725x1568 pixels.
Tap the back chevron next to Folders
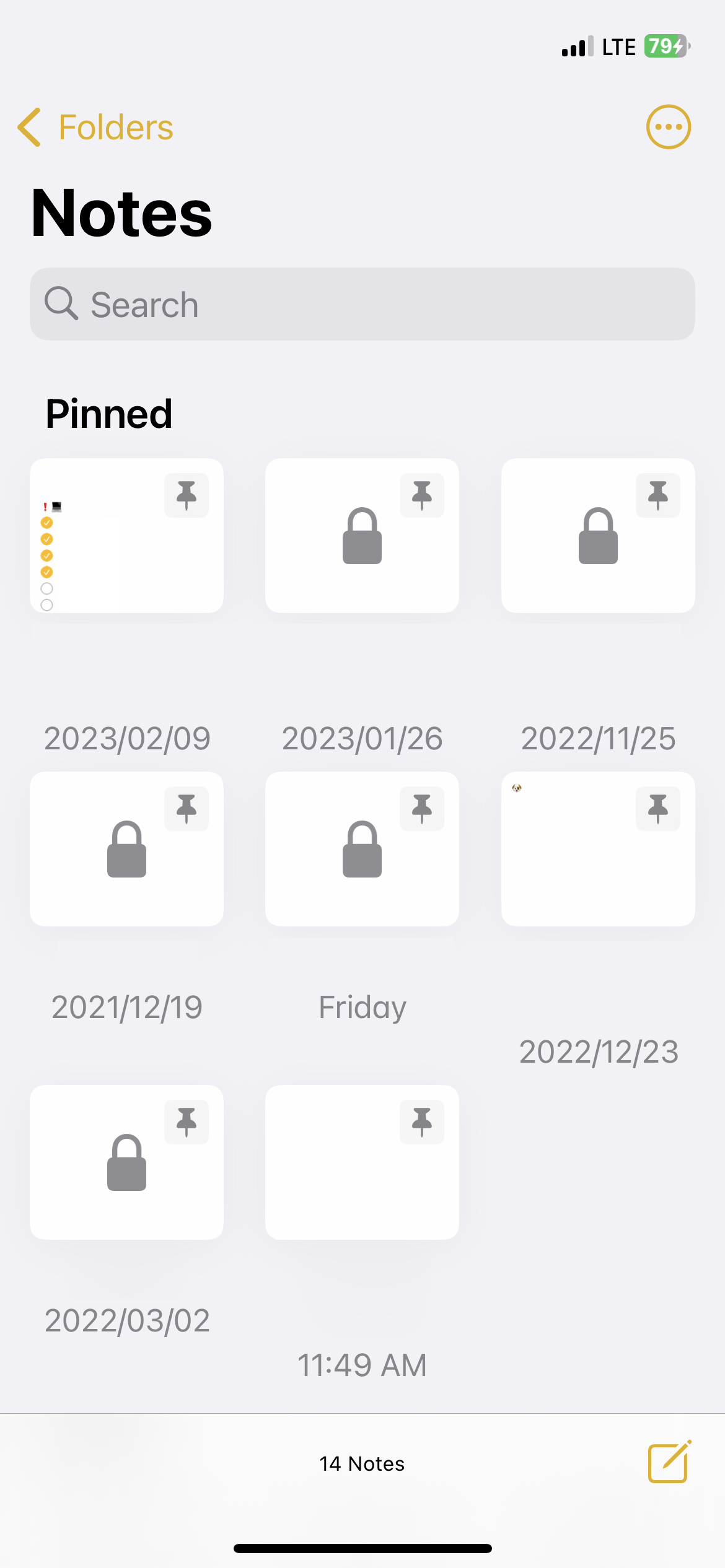click(x=29, y=126)
